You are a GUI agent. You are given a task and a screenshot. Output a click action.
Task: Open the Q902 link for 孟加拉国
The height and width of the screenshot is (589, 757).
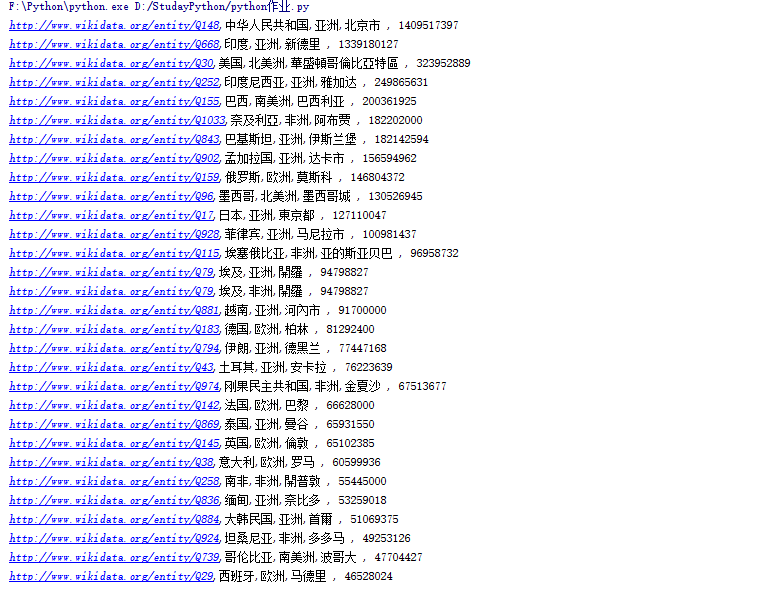114,158
